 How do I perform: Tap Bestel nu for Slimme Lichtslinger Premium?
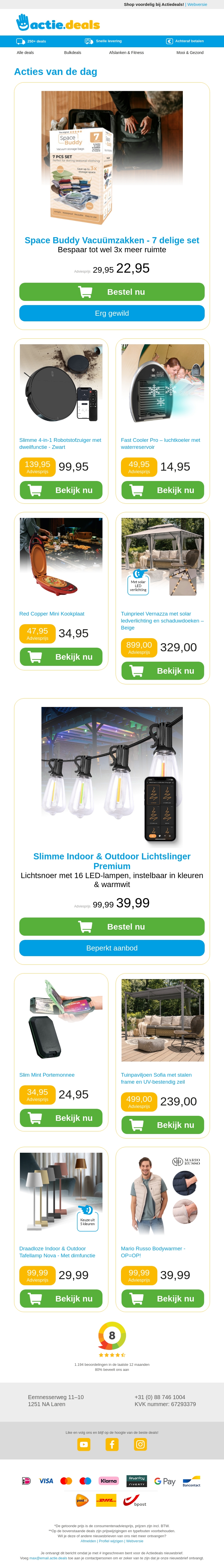coord(112,926)
